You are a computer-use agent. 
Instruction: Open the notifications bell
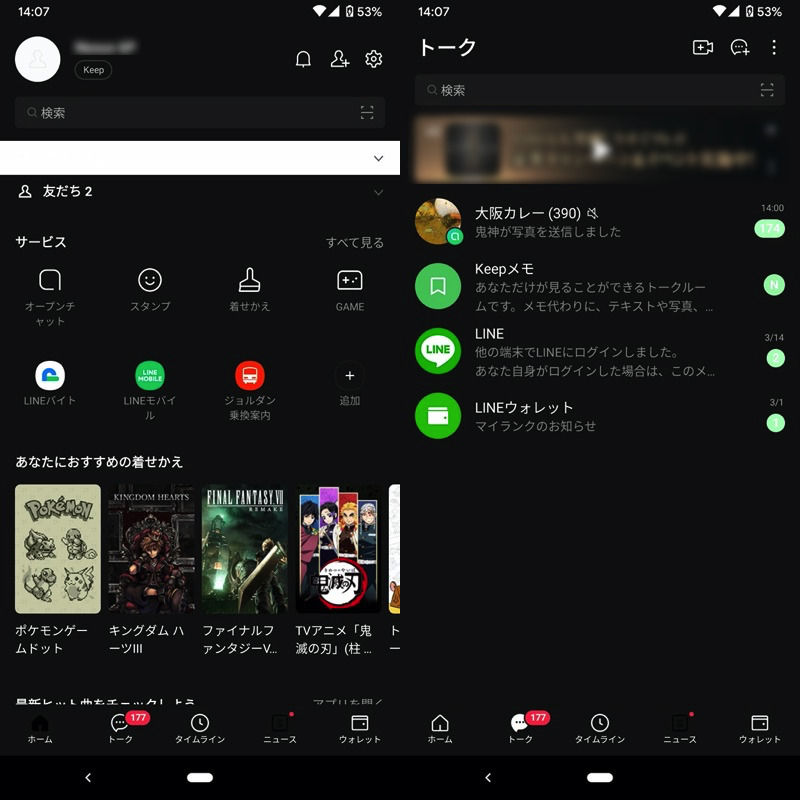303,60
